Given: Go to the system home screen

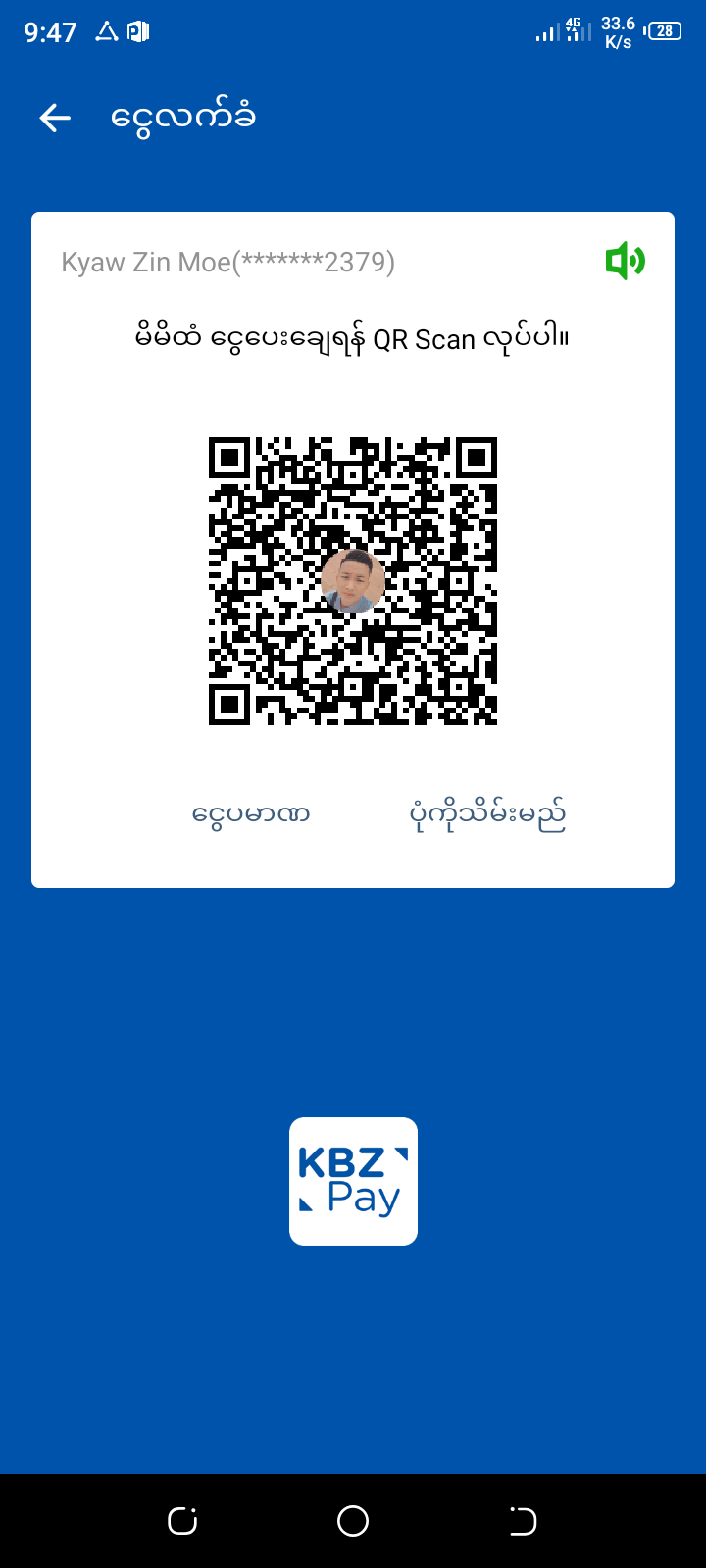Looking at the screenshot, I should pyautogui.click(x=353, y=1521).
